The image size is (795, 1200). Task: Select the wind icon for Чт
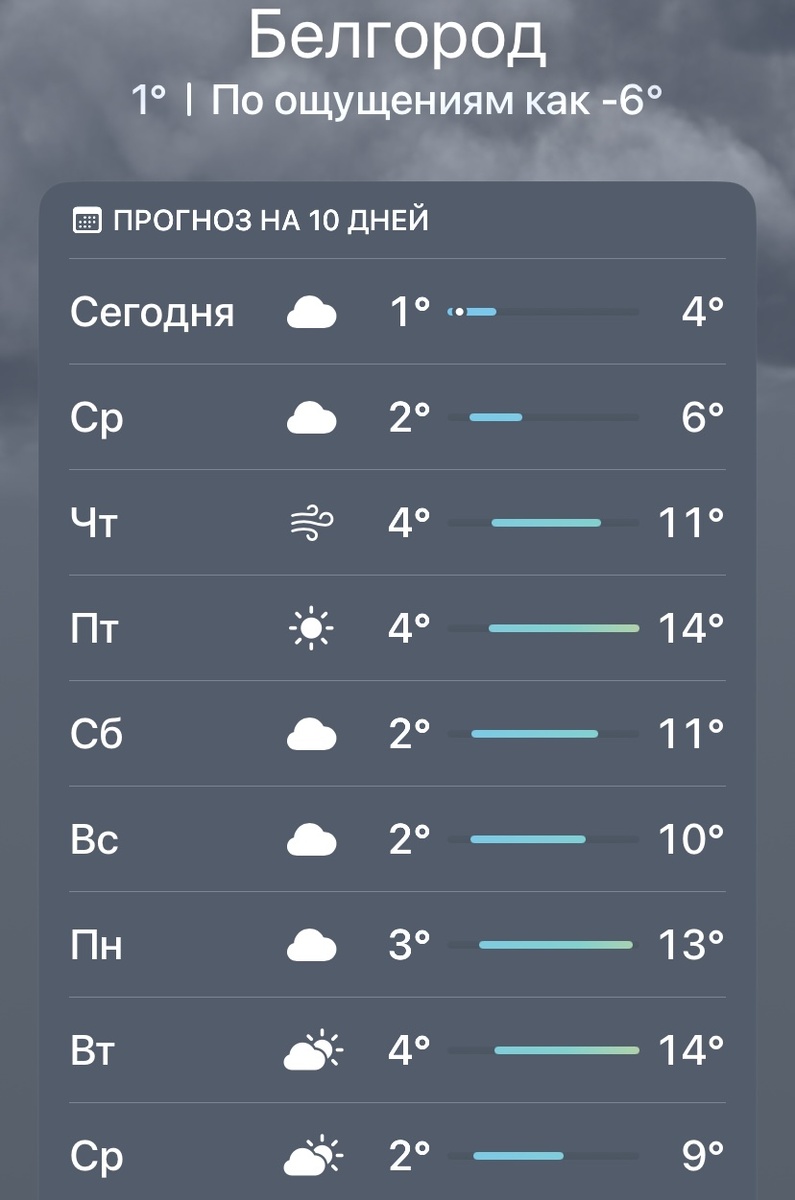(x=313, y=520)
